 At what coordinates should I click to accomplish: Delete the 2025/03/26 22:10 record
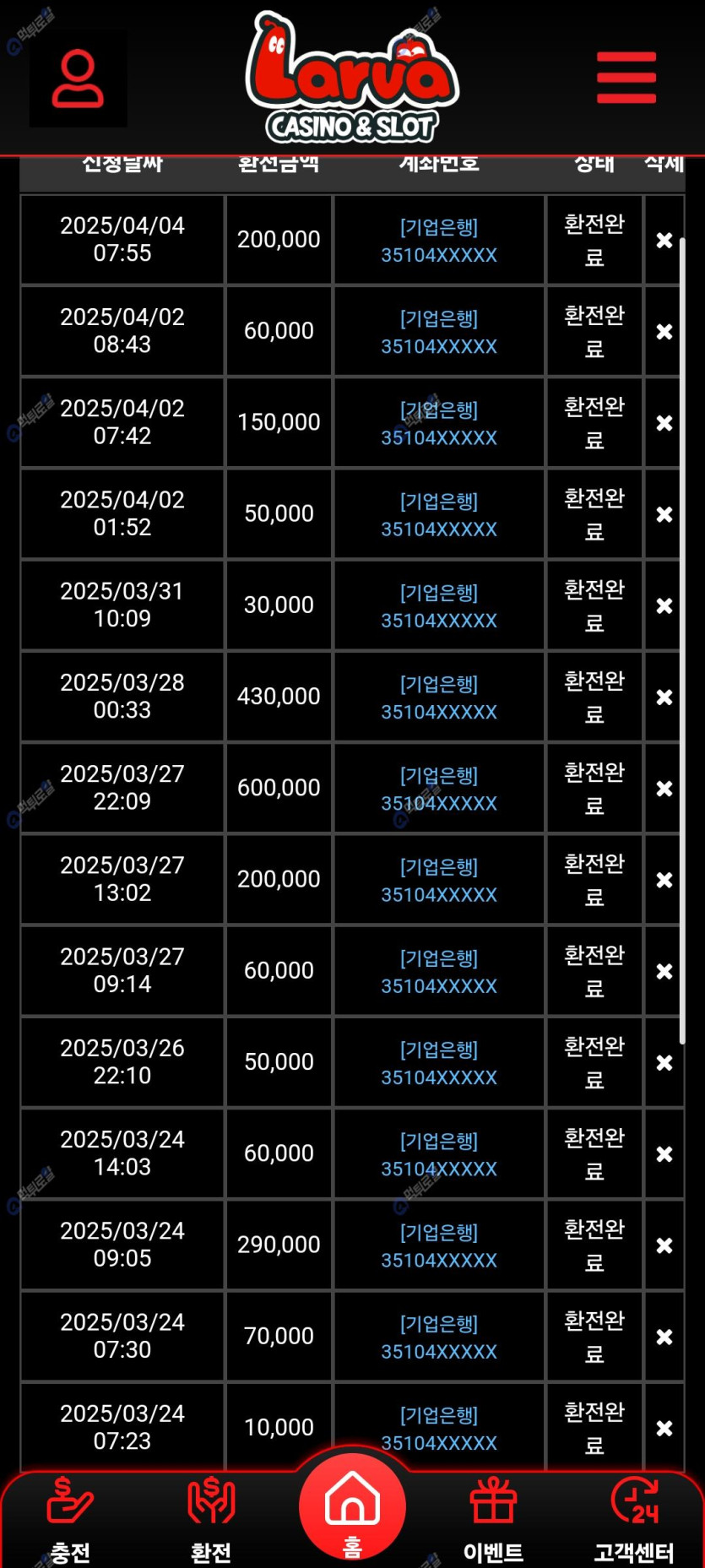click(x=664, y=1063)
